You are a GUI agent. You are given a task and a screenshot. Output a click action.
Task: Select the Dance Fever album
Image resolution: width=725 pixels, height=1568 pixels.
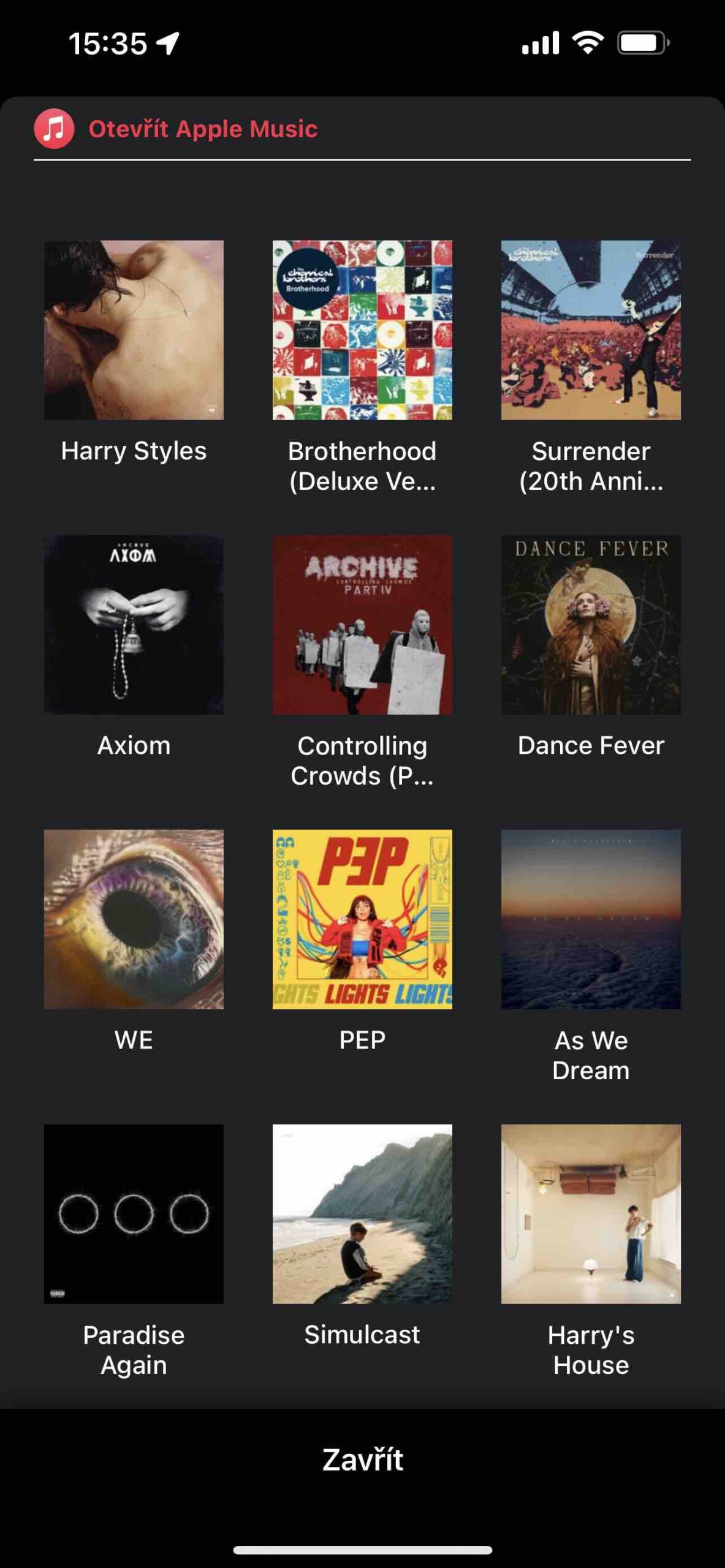pos(591,625)
